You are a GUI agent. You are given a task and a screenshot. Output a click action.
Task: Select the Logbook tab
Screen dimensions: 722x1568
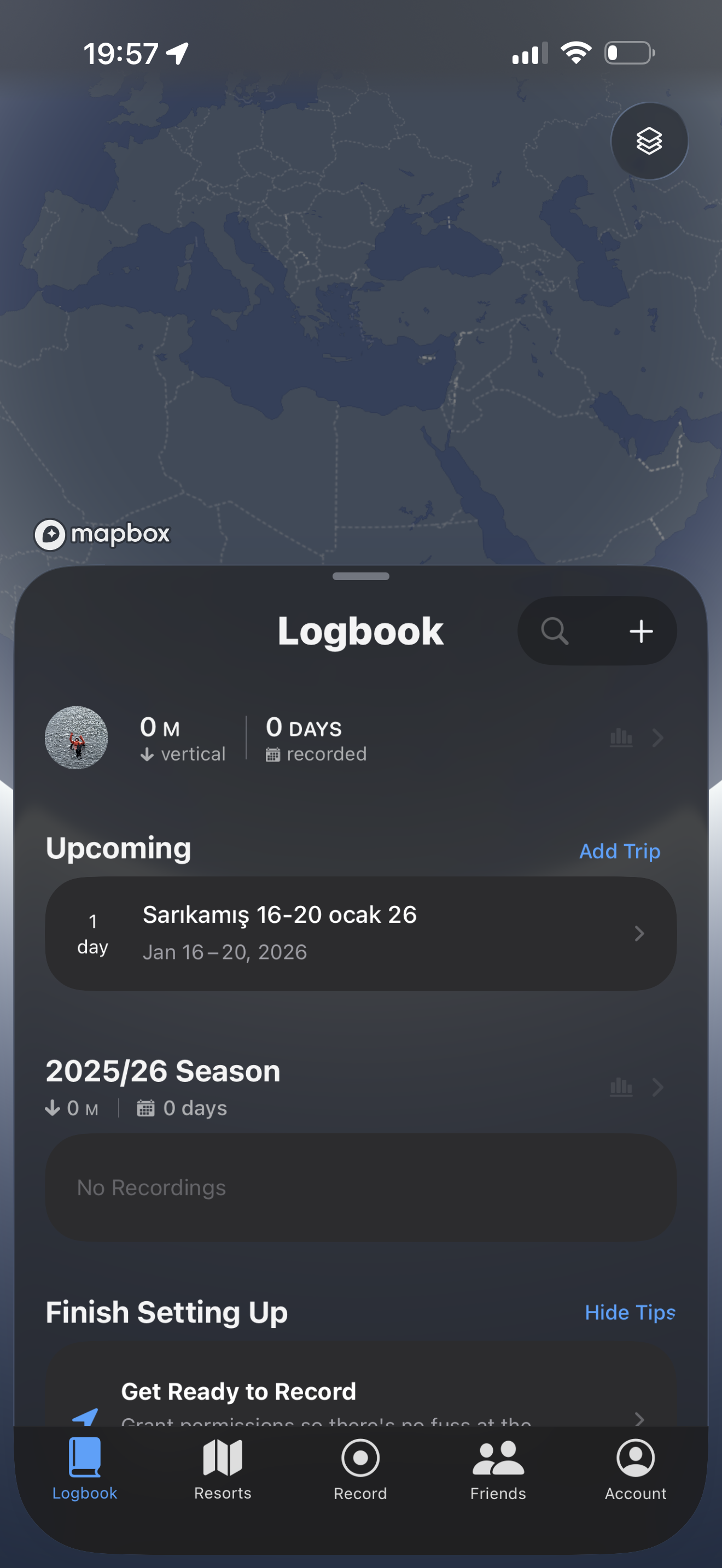coord(85,1468)
